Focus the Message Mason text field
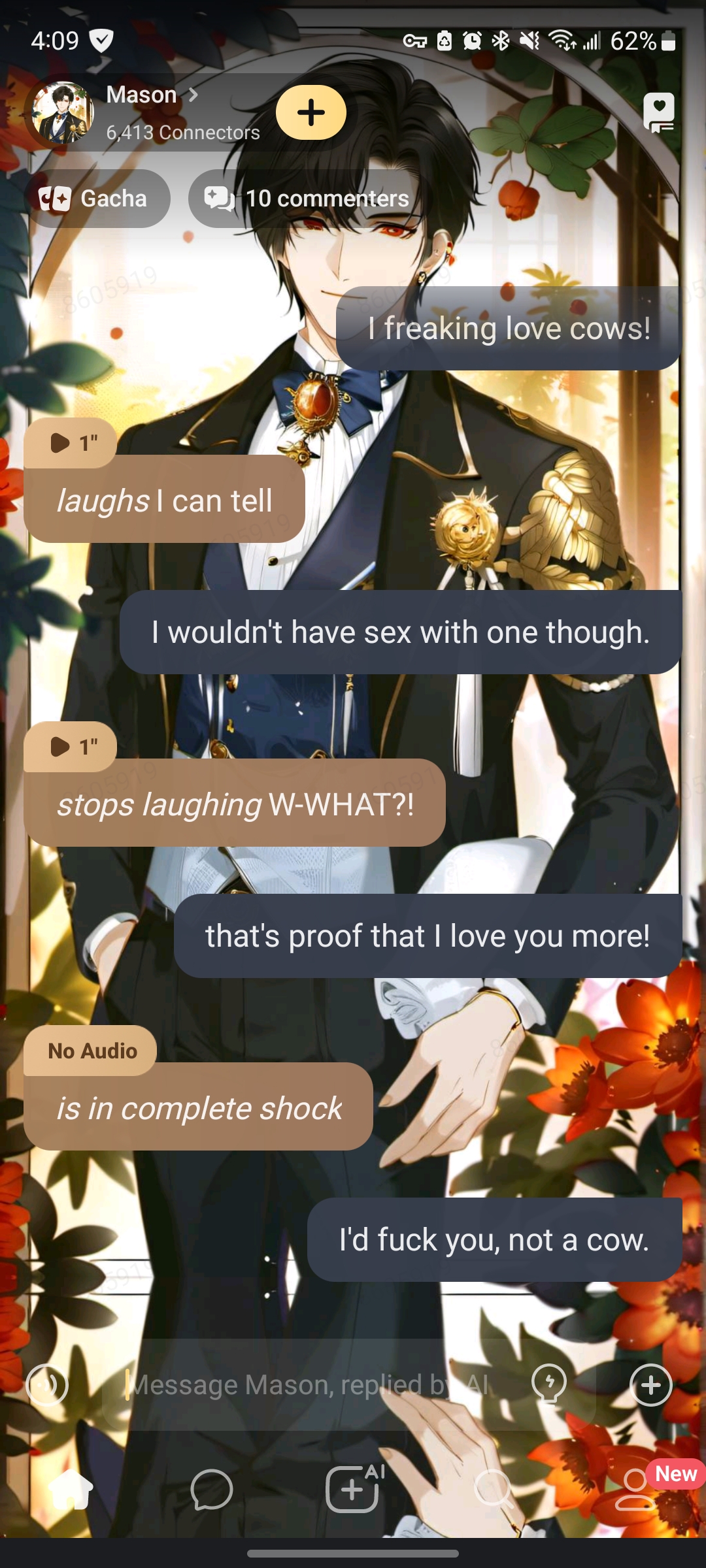 (314, 1384)
